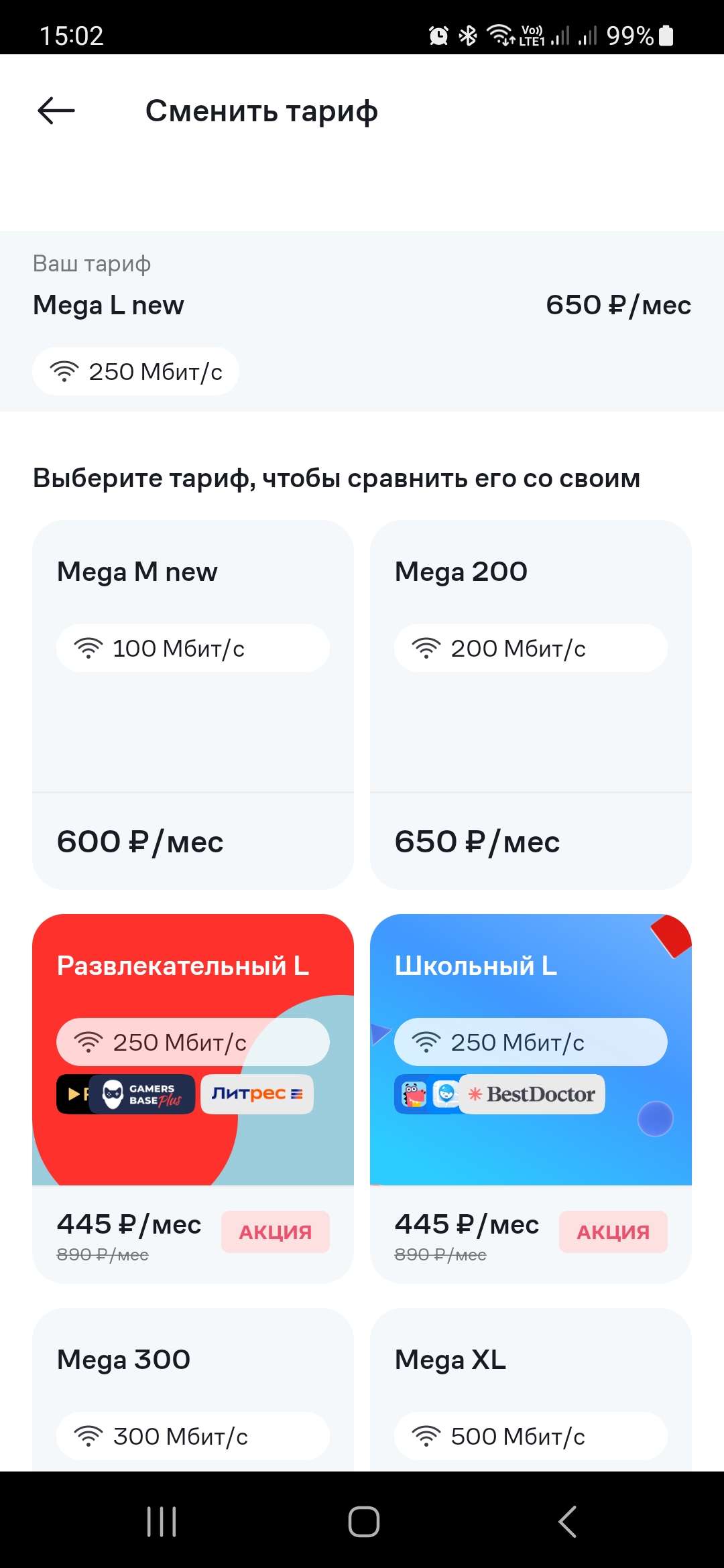Go back from Сменить тариф screen
Viewport: 724px width, 1568px height.
tap(56, 111)
